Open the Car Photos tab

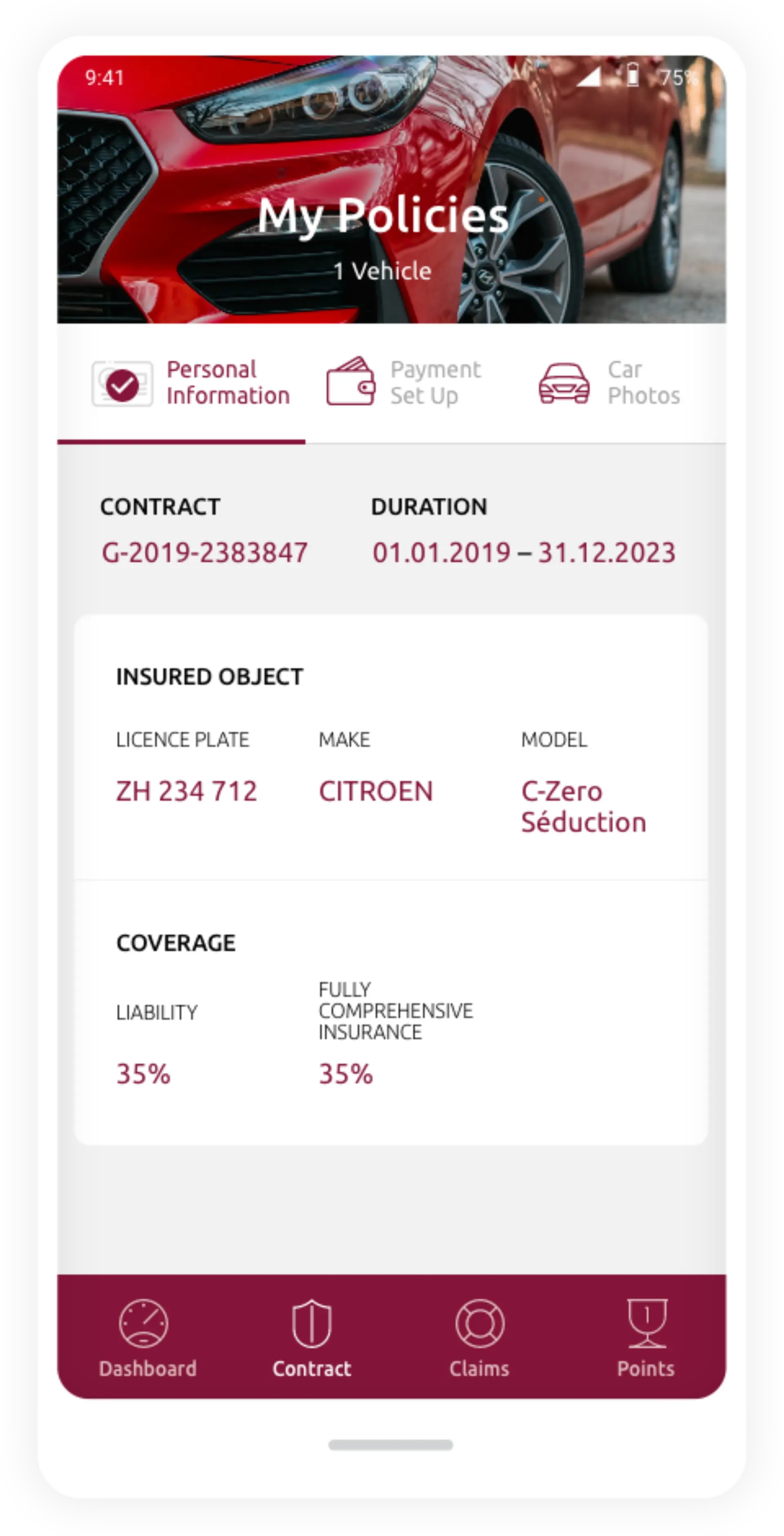click(643, 382)
